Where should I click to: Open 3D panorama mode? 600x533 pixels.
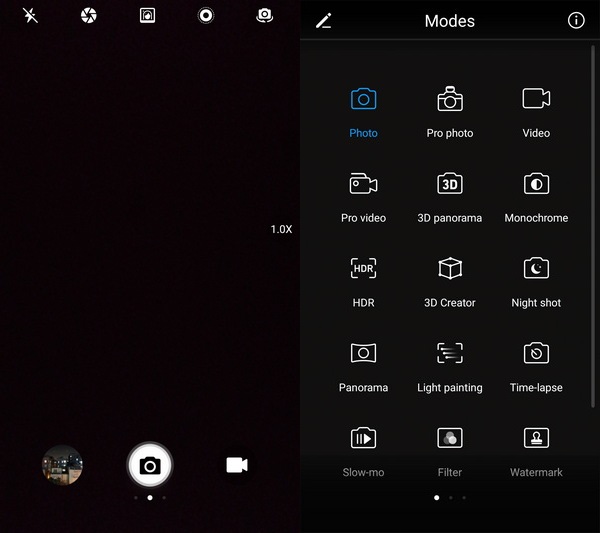(x=450, y=195)
